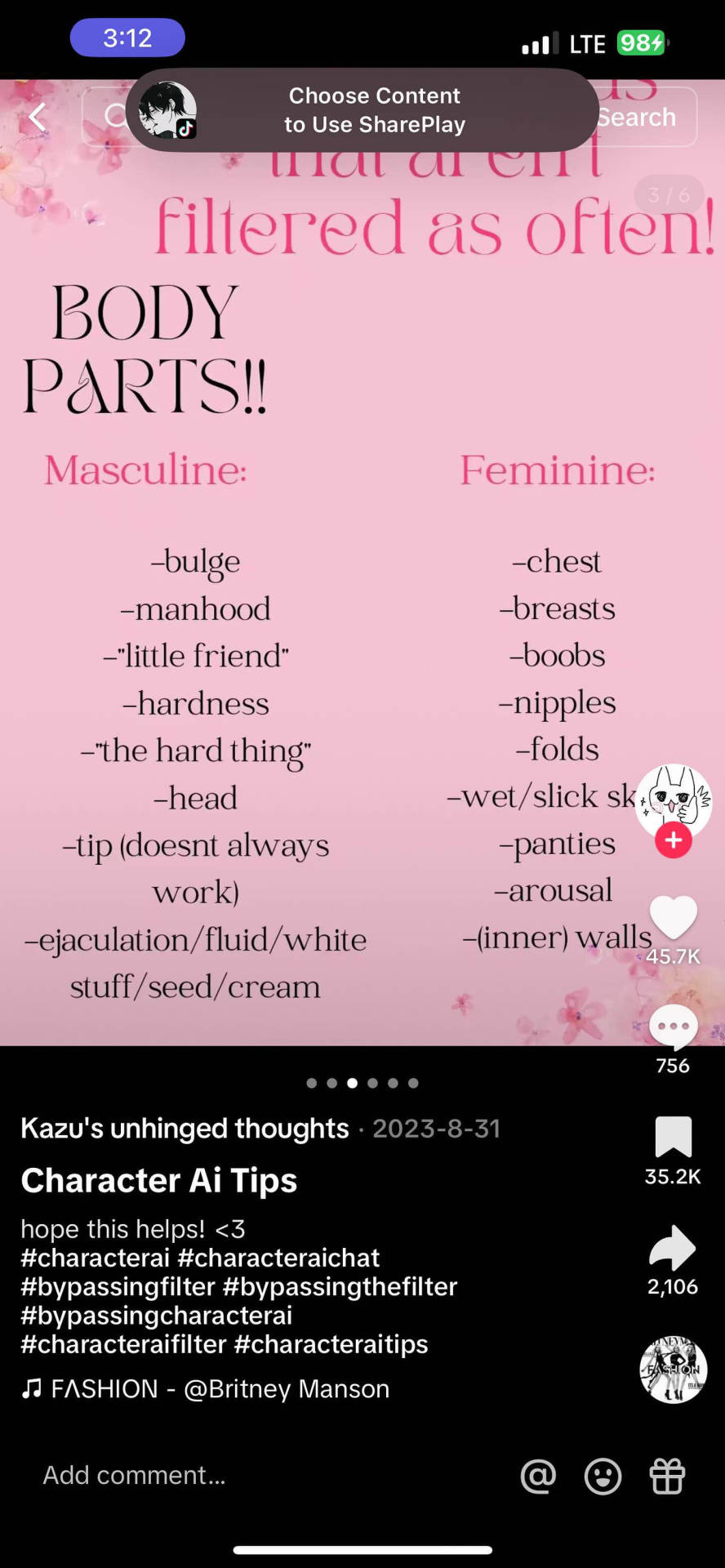The height and width of the screenshot is (1568, 725).
Task: Open the #characteraitips hashtag
Action: tap(331, 1343)
